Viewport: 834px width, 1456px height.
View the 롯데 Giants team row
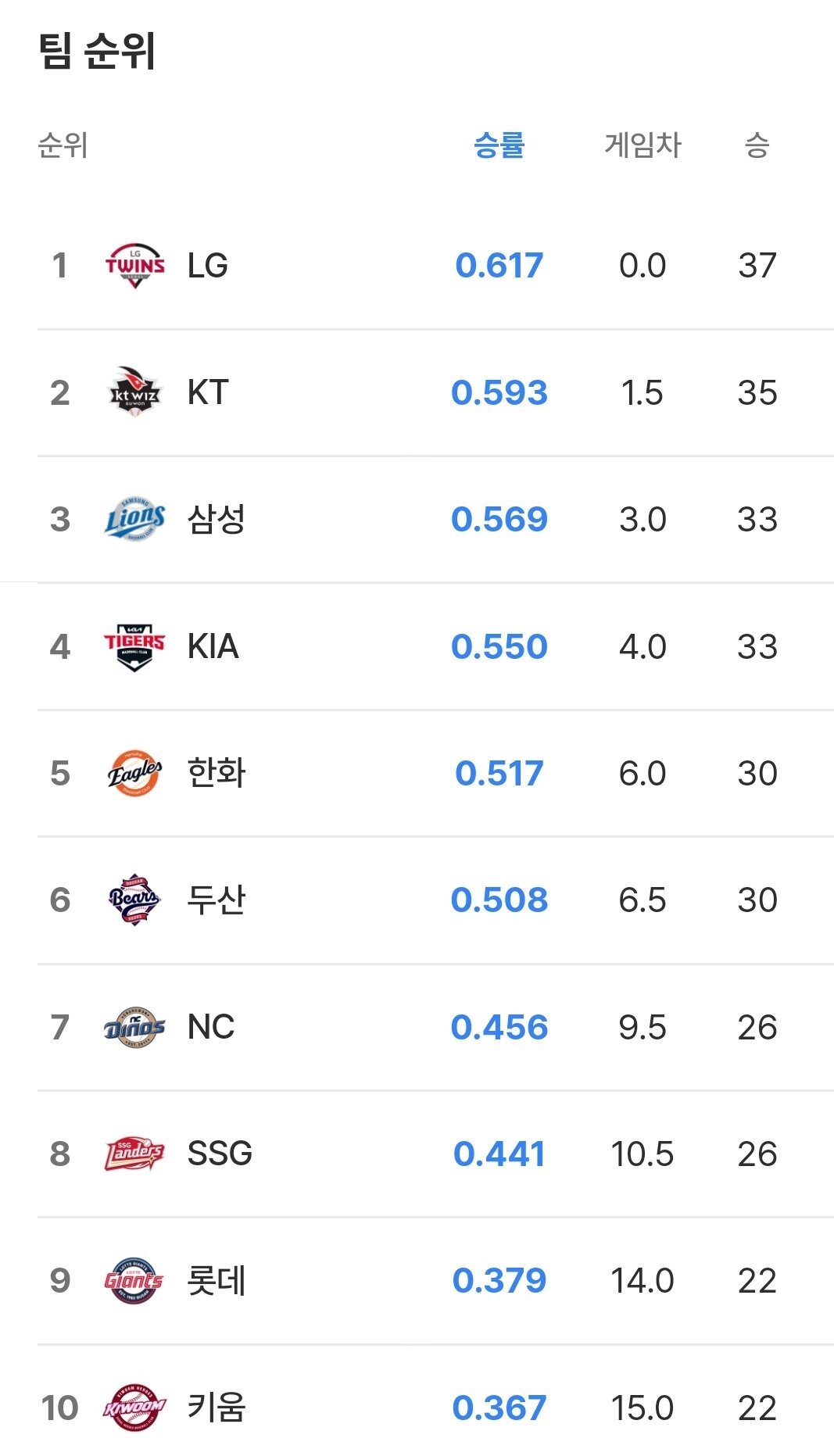(435, 1281)
